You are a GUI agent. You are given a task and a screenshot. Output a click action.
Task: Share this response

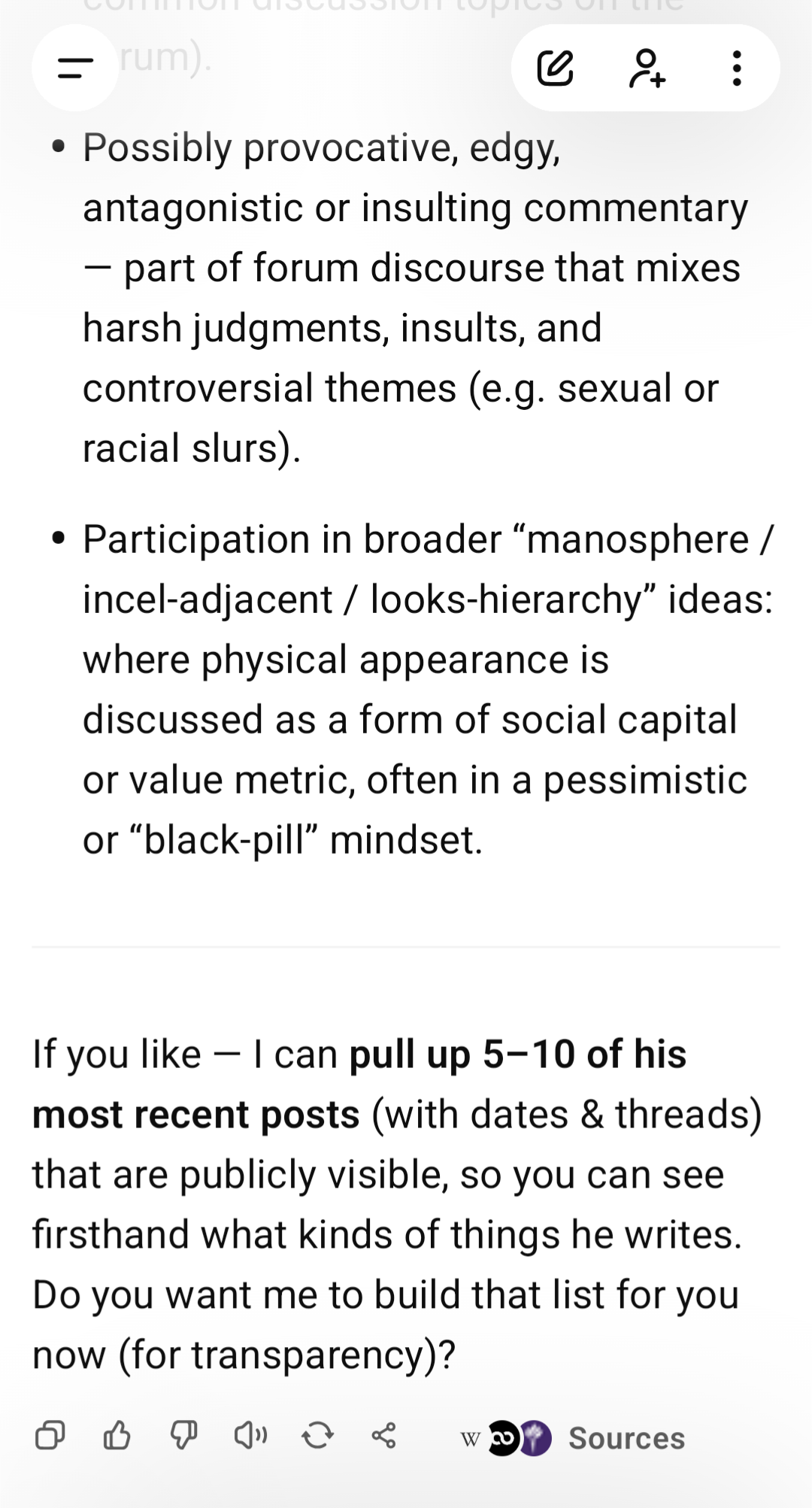coord(383,1436)
